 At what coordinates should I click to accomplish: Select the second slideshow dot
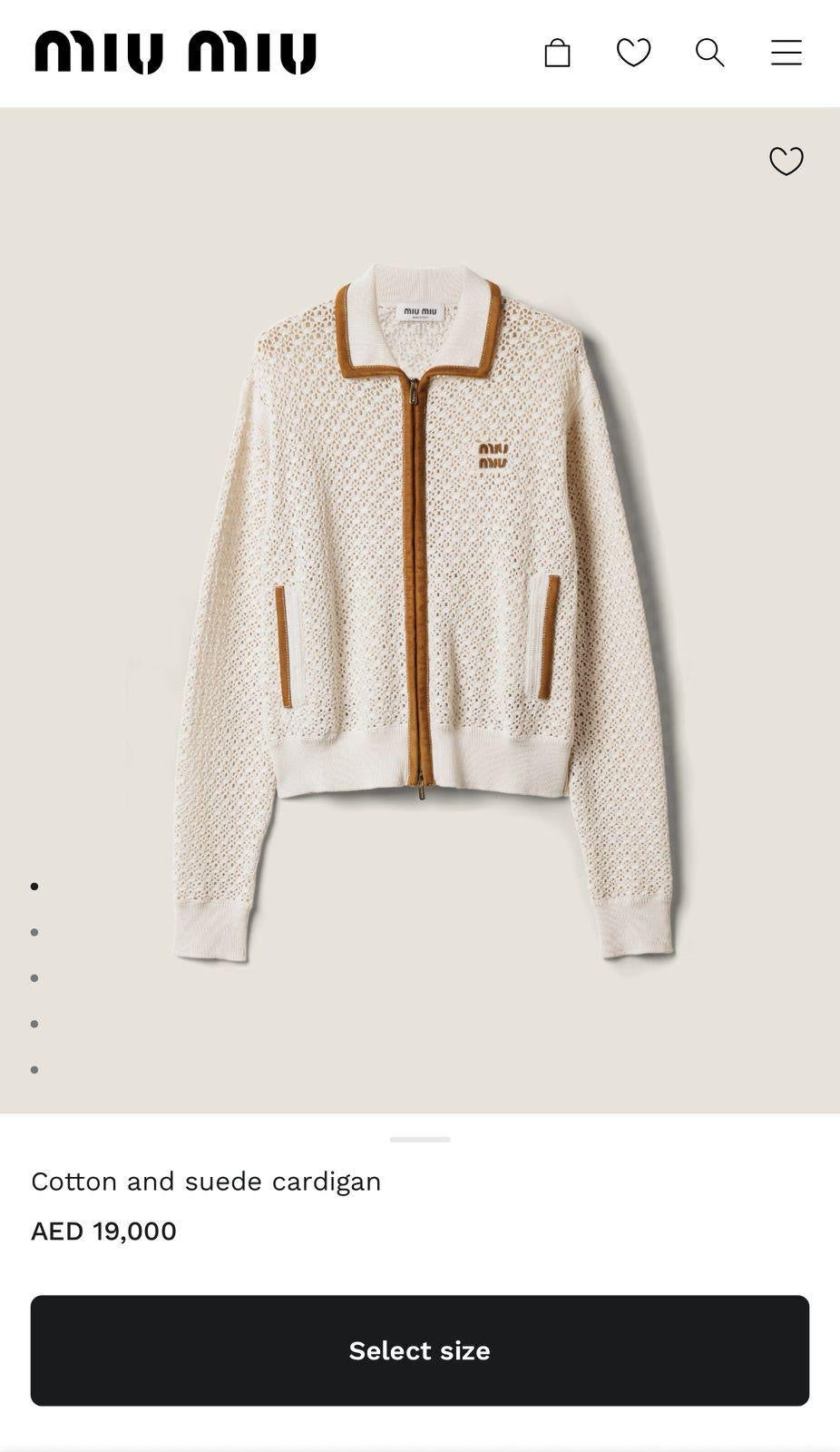point(34,932)
